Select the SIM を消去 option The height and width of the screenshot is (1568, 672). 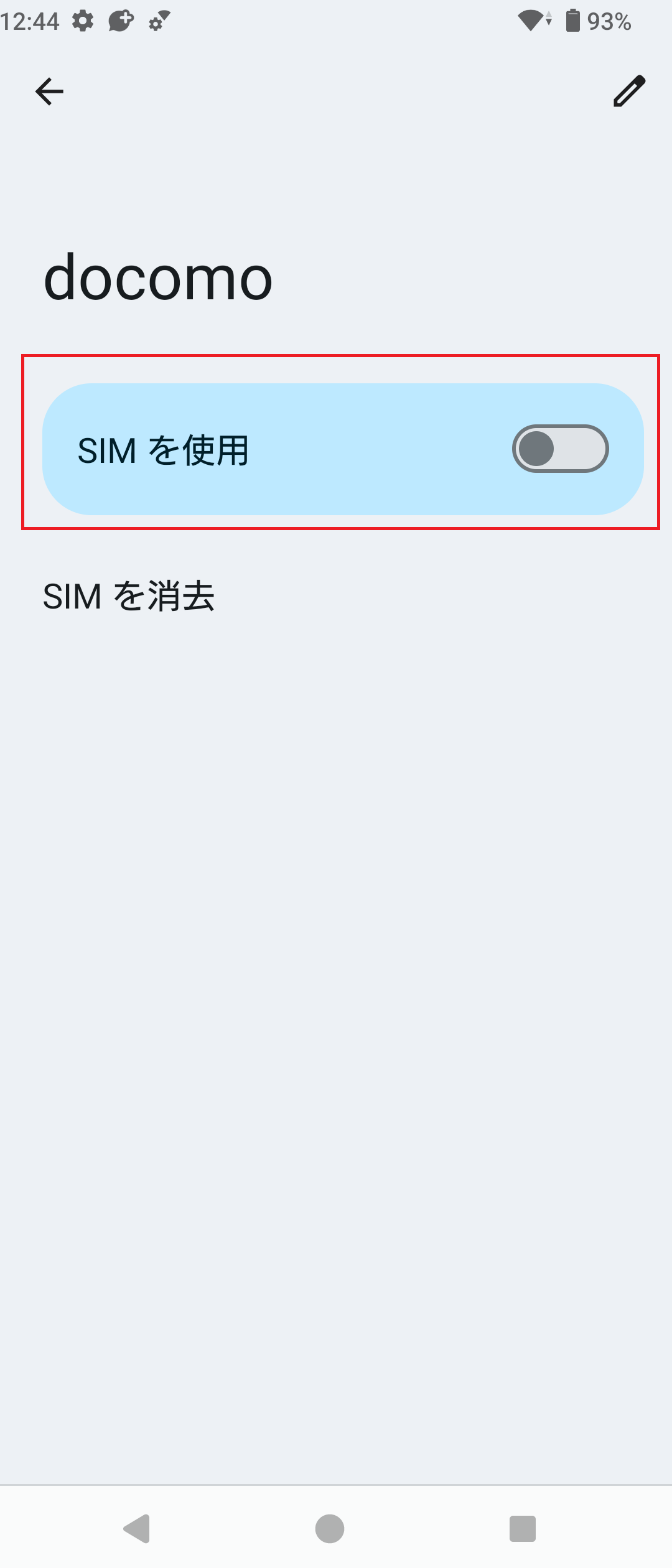coord(129,596)
